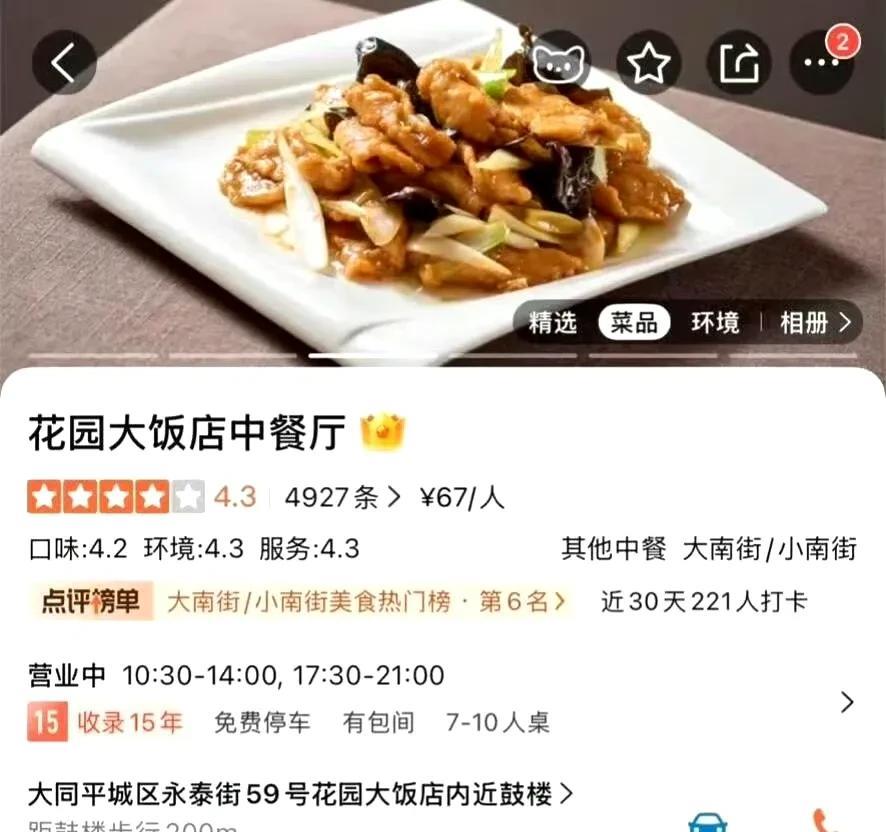Open the address 大同平城区永泰街59号

point(300,795)
